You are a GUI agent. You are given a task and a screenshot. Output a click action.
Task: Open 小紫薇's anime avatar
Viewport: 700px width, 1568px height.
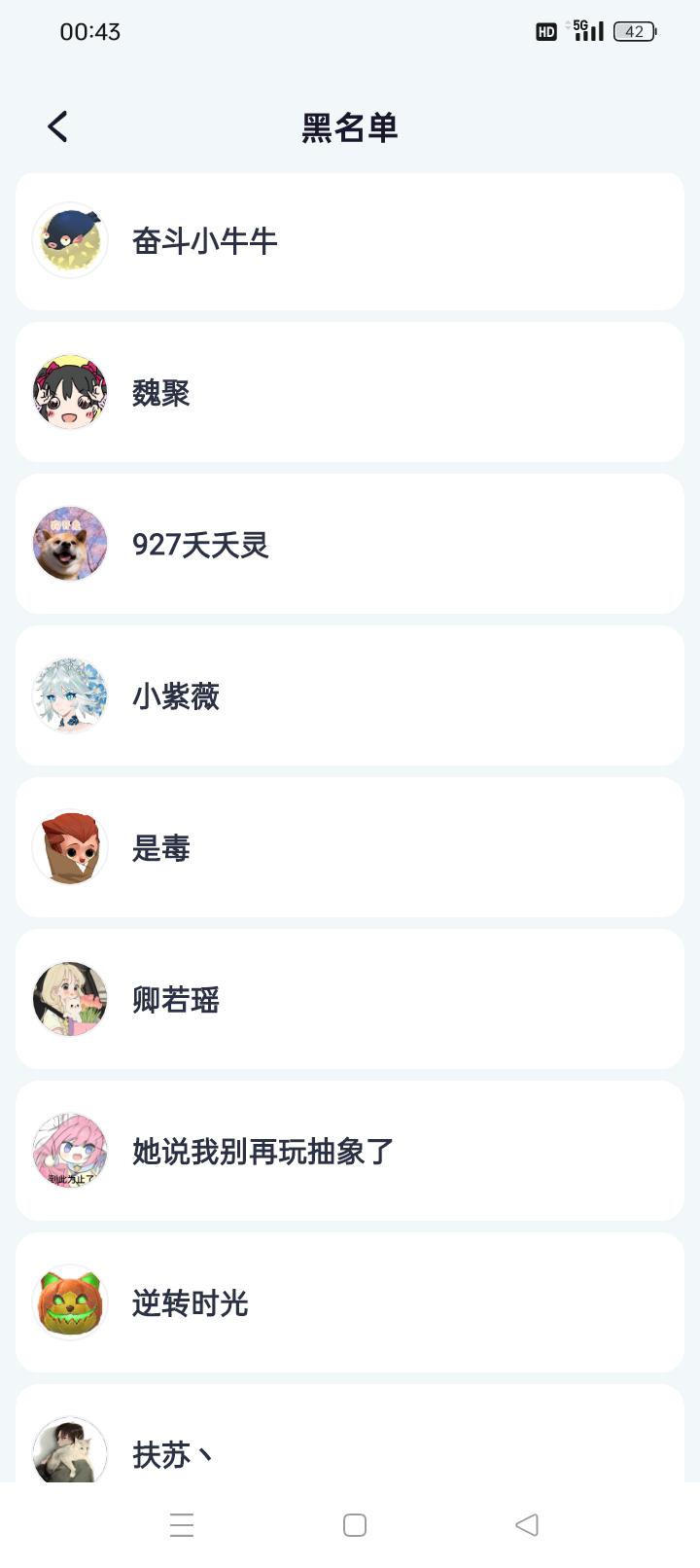[x=69, y=695]
